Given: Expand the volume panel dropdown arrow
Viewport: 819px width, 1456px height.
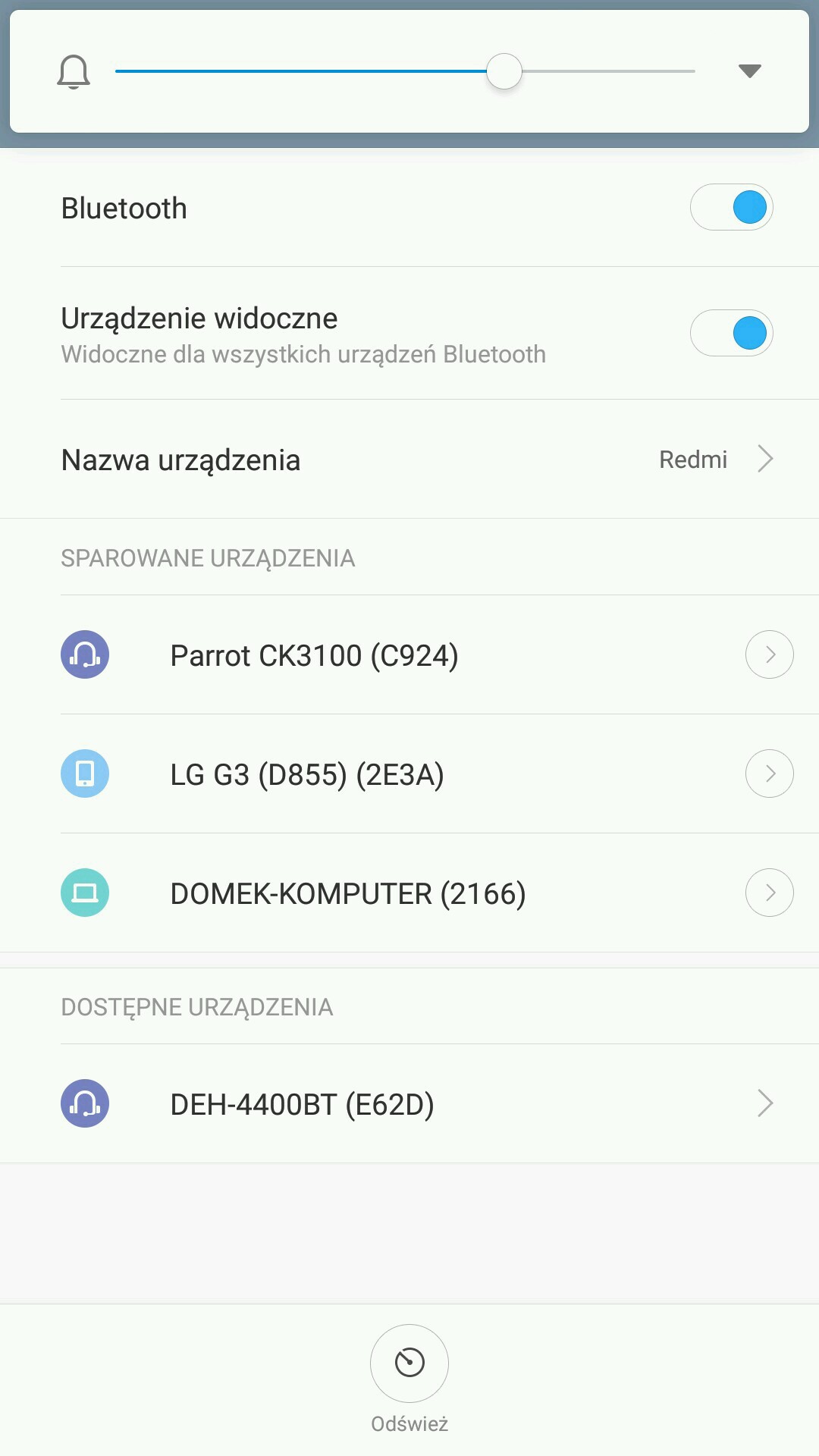Looking at the screenshot, I should tap(749, 71).
